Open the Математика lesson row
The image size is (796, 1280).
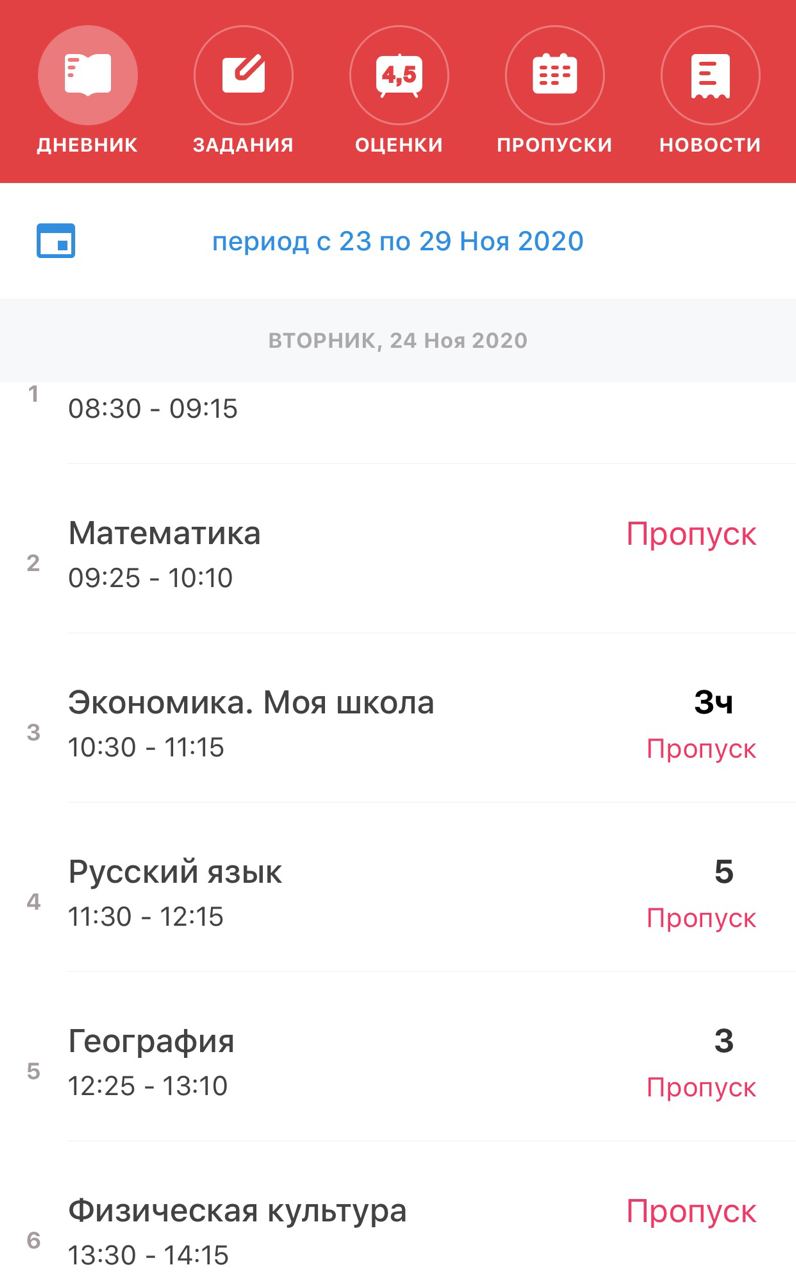coord(398,549)
